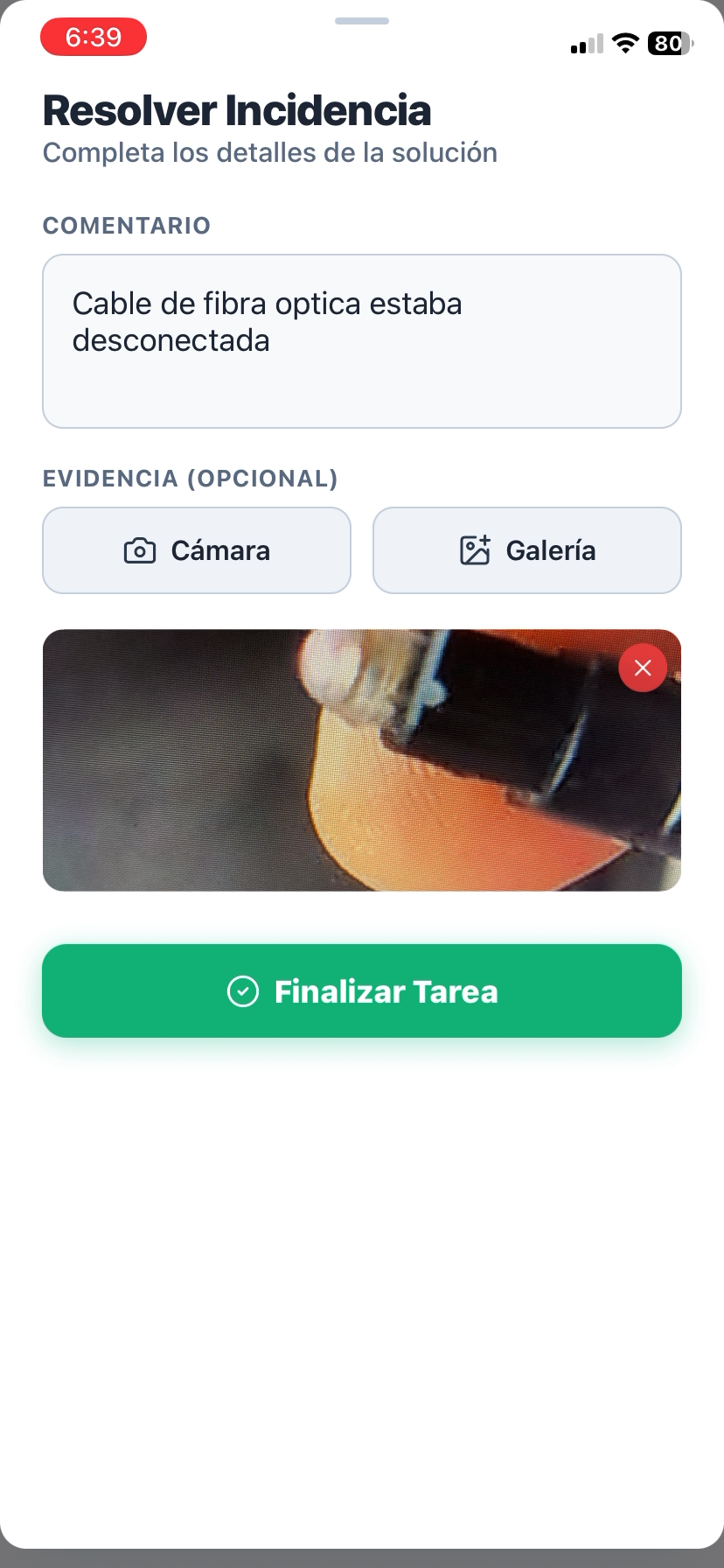
Task: Tap the Resolver Incidencia heading
Action: (237, 109)
